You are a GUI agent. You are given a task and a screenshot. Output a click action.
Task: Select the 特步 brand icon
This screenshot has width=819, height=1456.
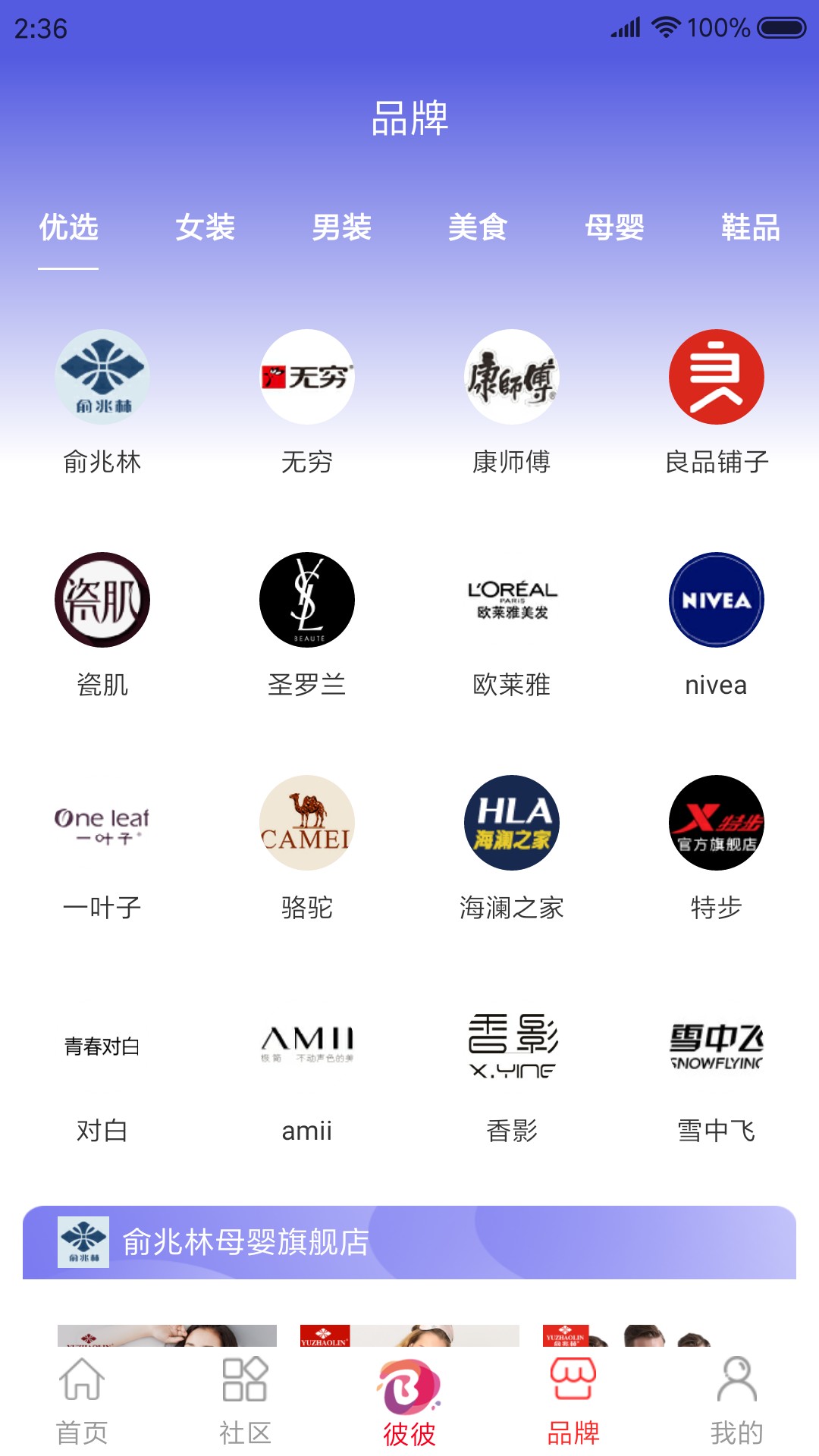tap(716, 823)
